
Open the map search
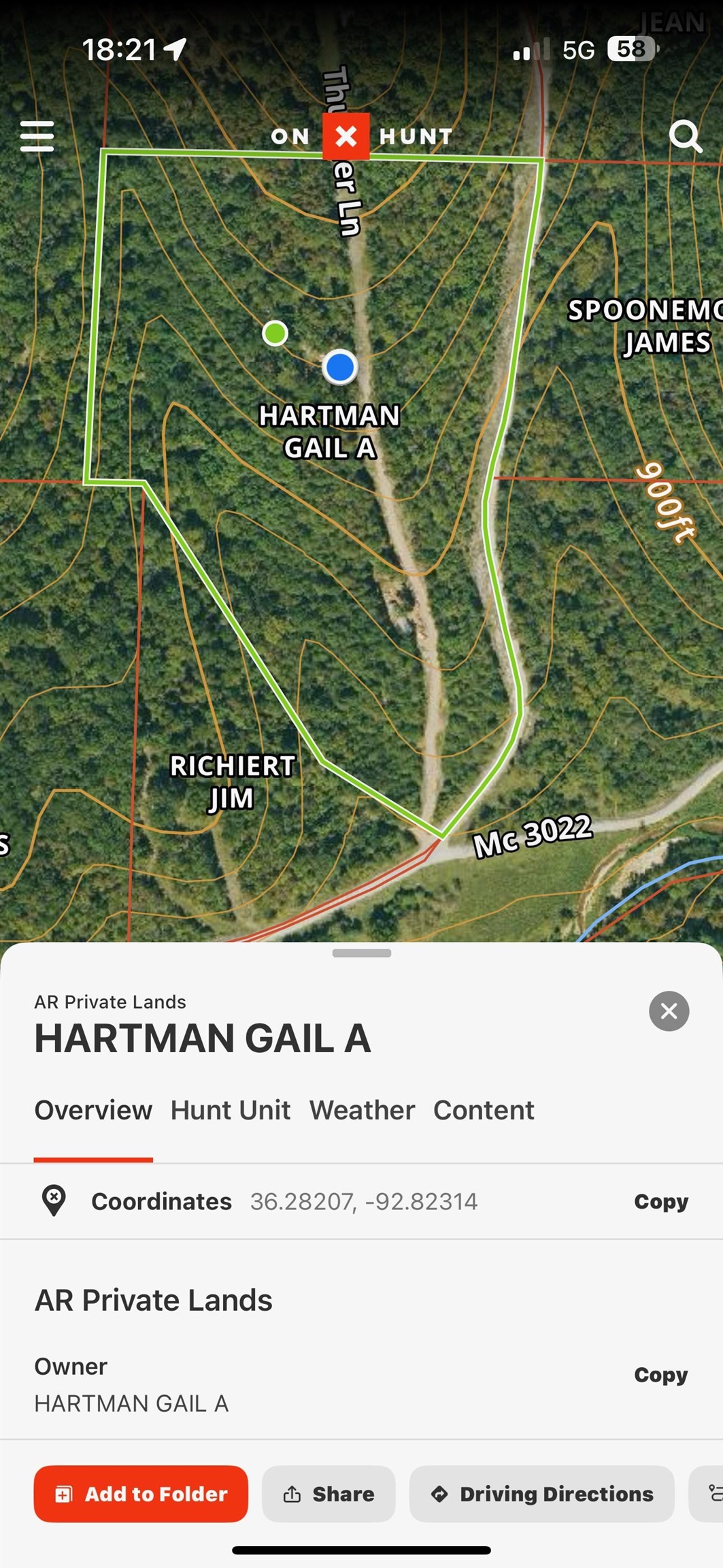[x=684, y=136]
